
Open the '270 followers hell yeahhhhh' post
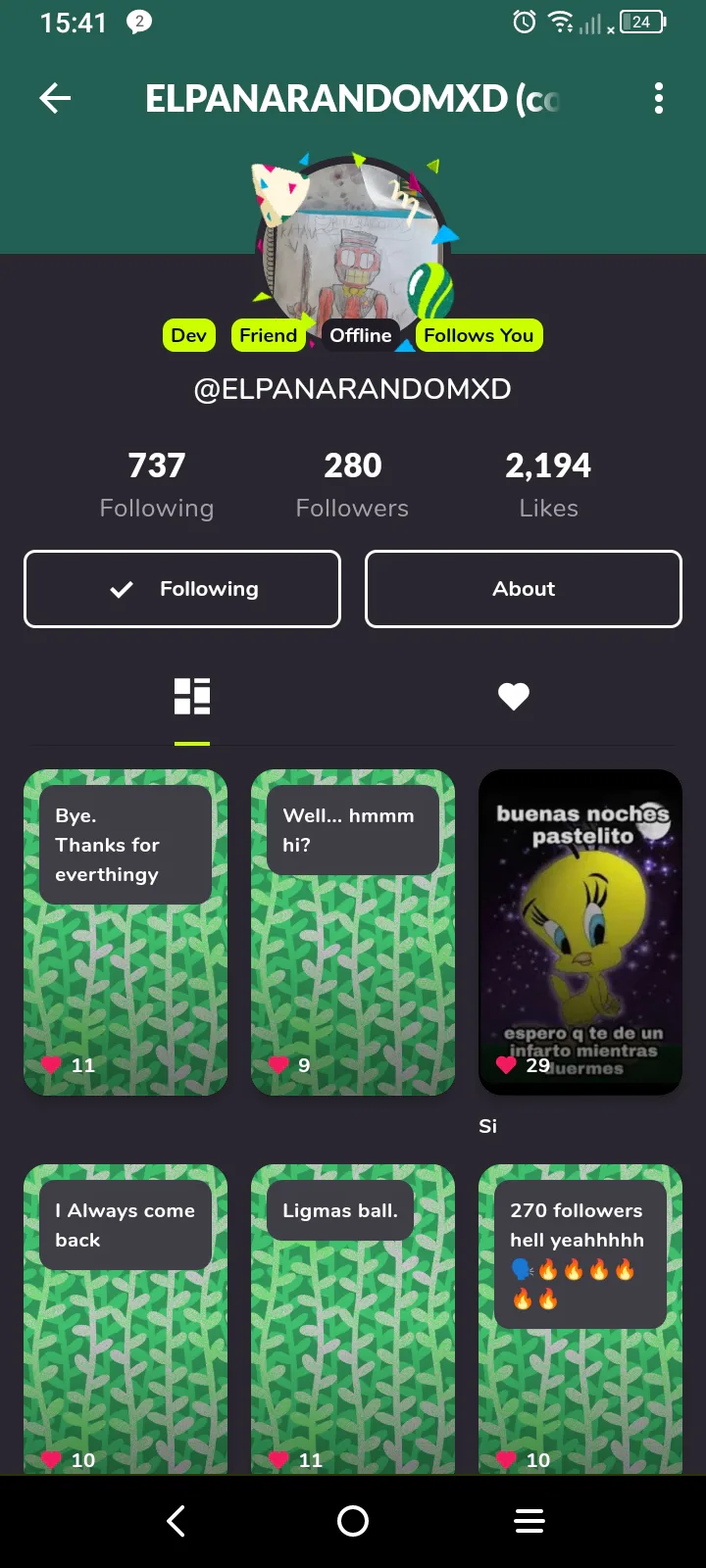580,1319
